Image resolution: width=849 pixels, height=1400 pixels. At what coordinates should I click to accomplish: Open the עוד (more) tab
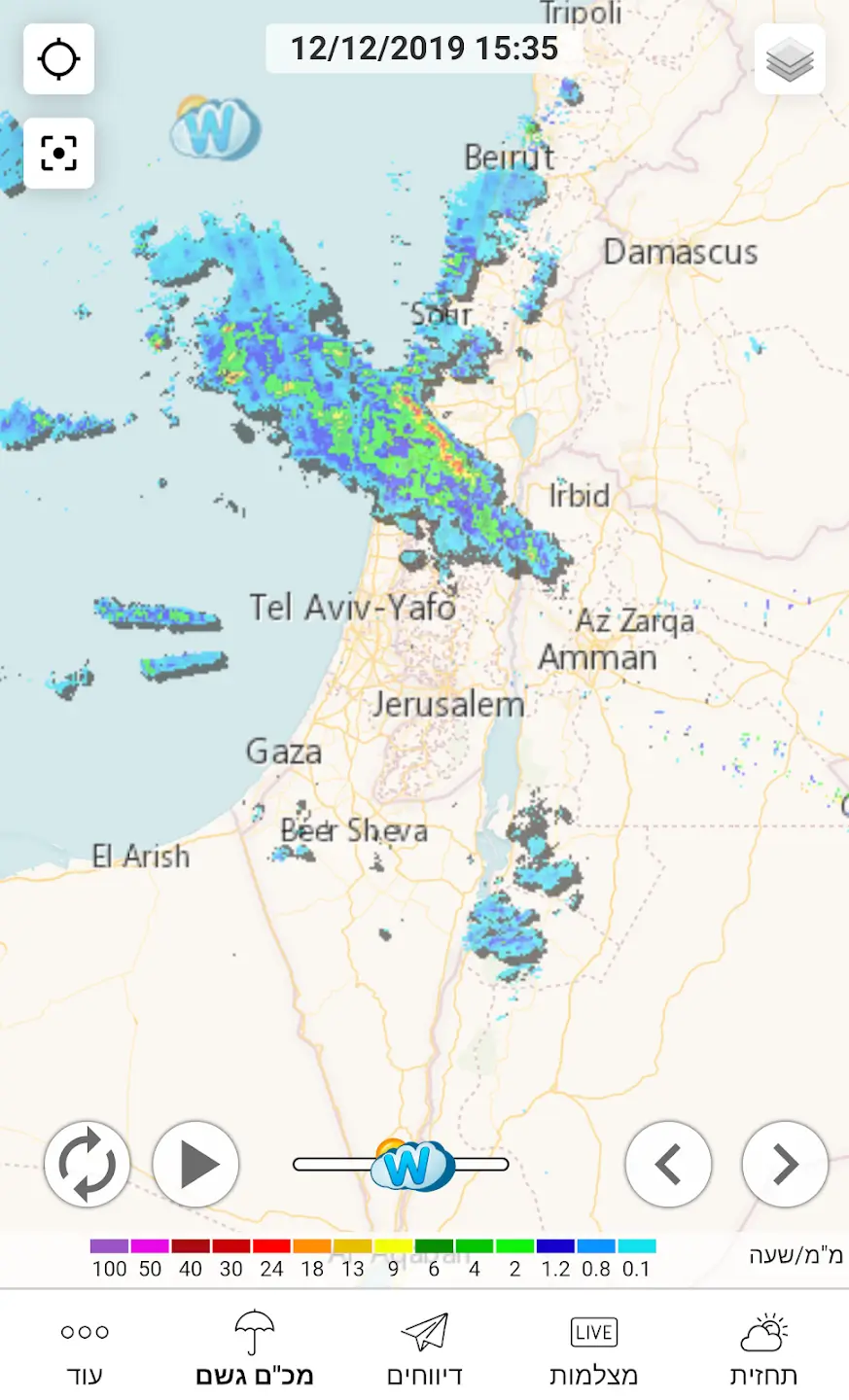point(85,1349)
